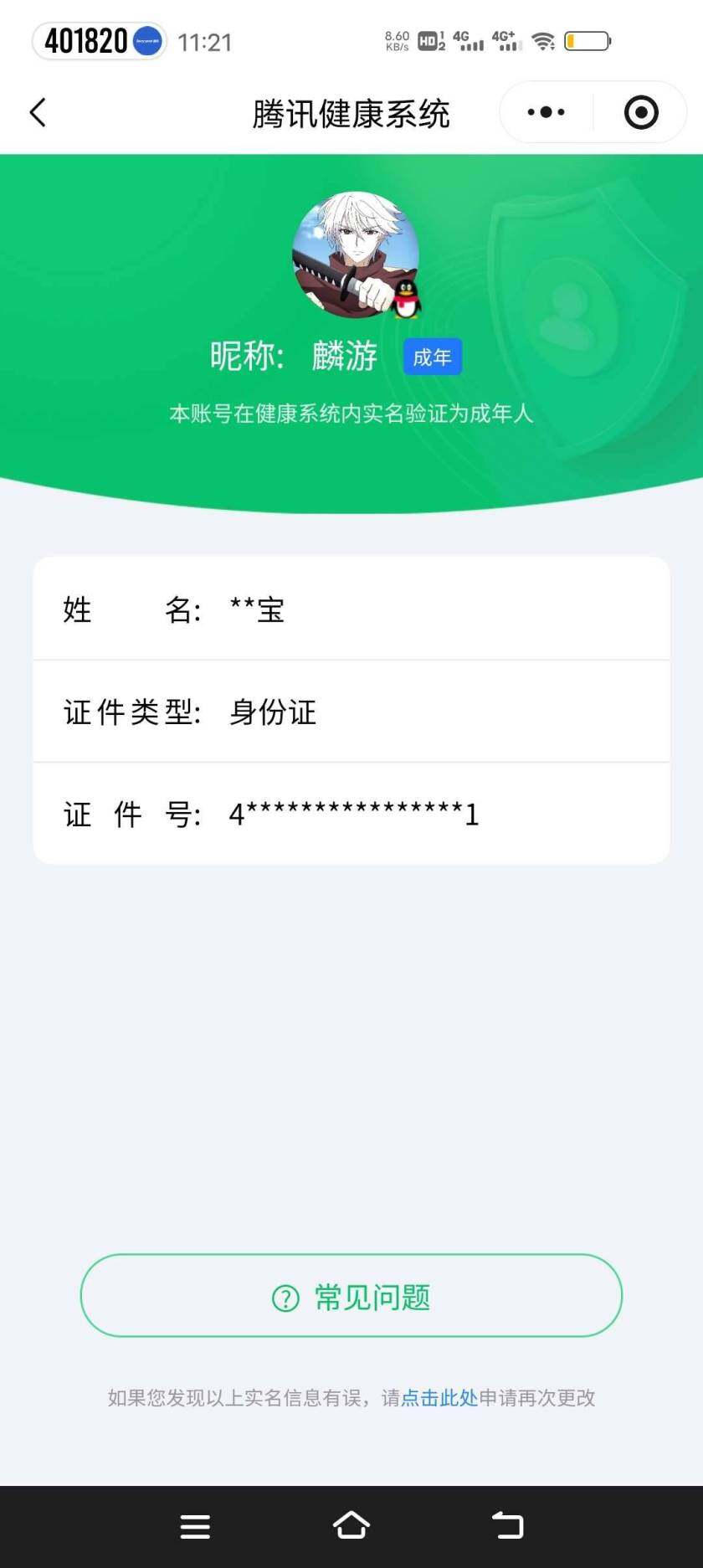This screenshot has width=703, height=1568.
Task: Tap the floating 401820 notification bubble
Action: 98,40
